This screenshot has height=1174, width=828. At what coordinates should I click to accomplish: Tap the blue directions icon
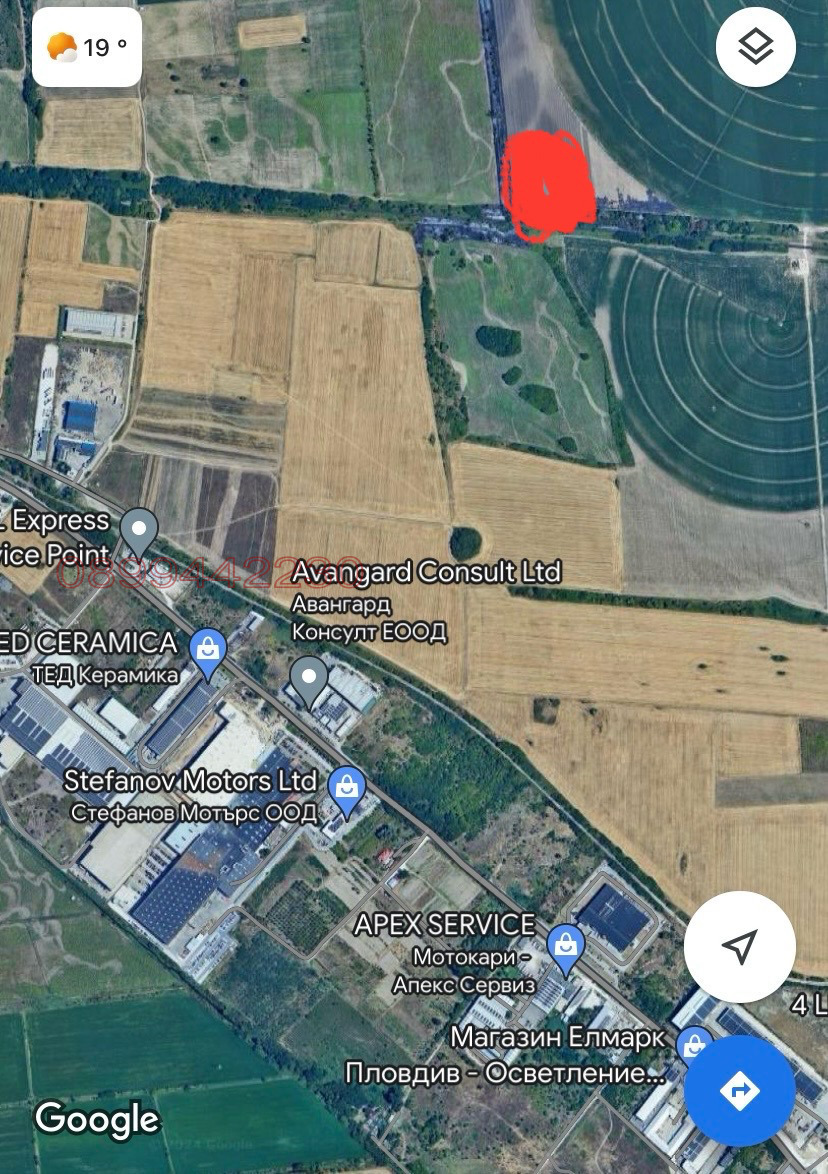pyautogui.click(x=740, y=1091)
